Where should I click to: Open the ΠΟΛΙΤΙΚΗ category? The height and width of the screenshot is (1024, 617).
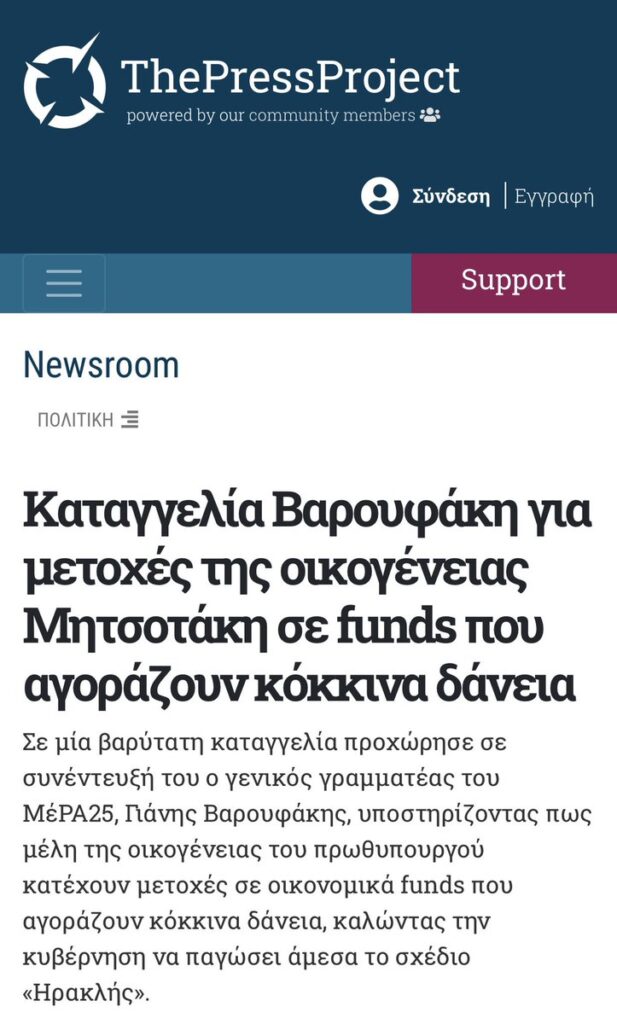[x=76, y=420]
